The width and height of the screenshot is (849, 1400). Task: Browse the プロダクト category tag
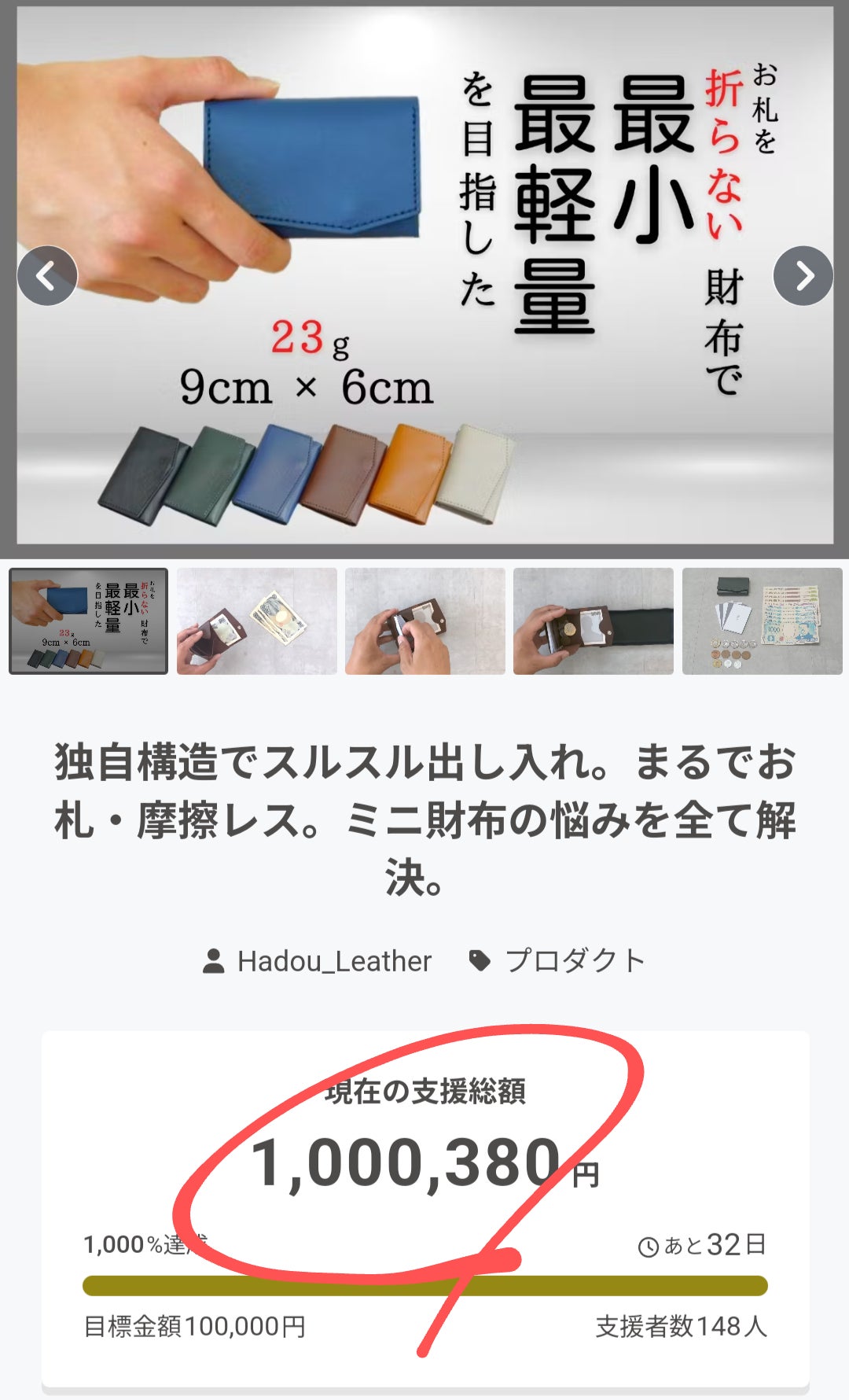[574, 960]
